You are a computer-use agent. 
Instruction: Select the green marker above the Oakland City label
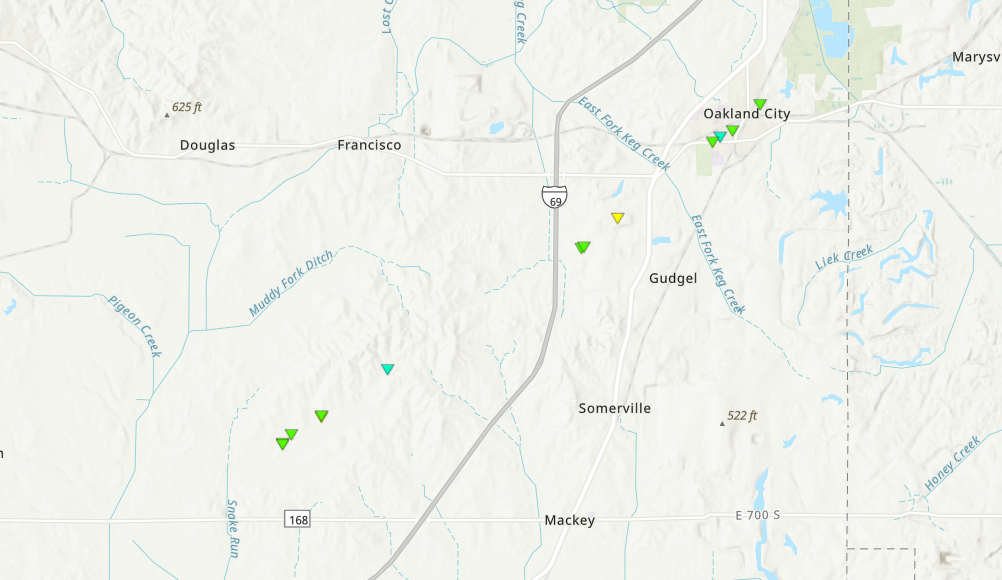point(760,103)
